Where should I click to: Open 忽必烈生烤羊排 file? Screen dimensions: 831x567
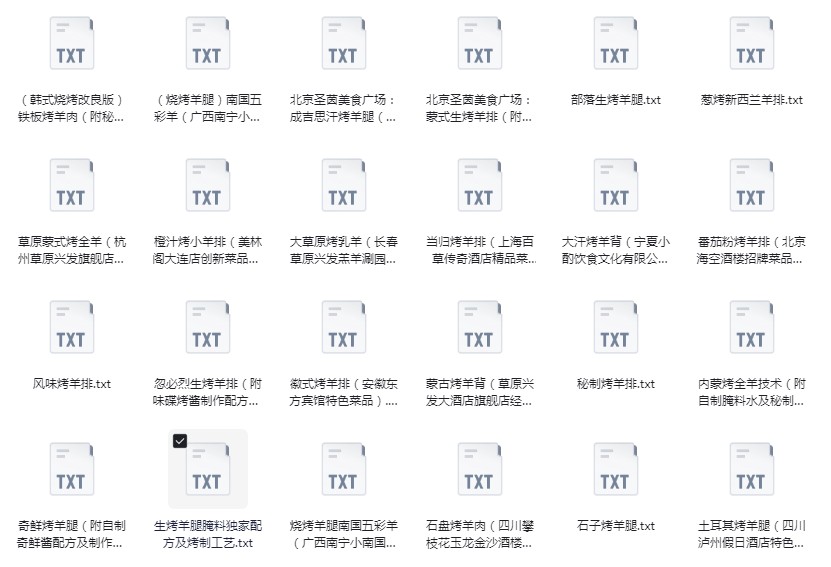tap(207, 329)
